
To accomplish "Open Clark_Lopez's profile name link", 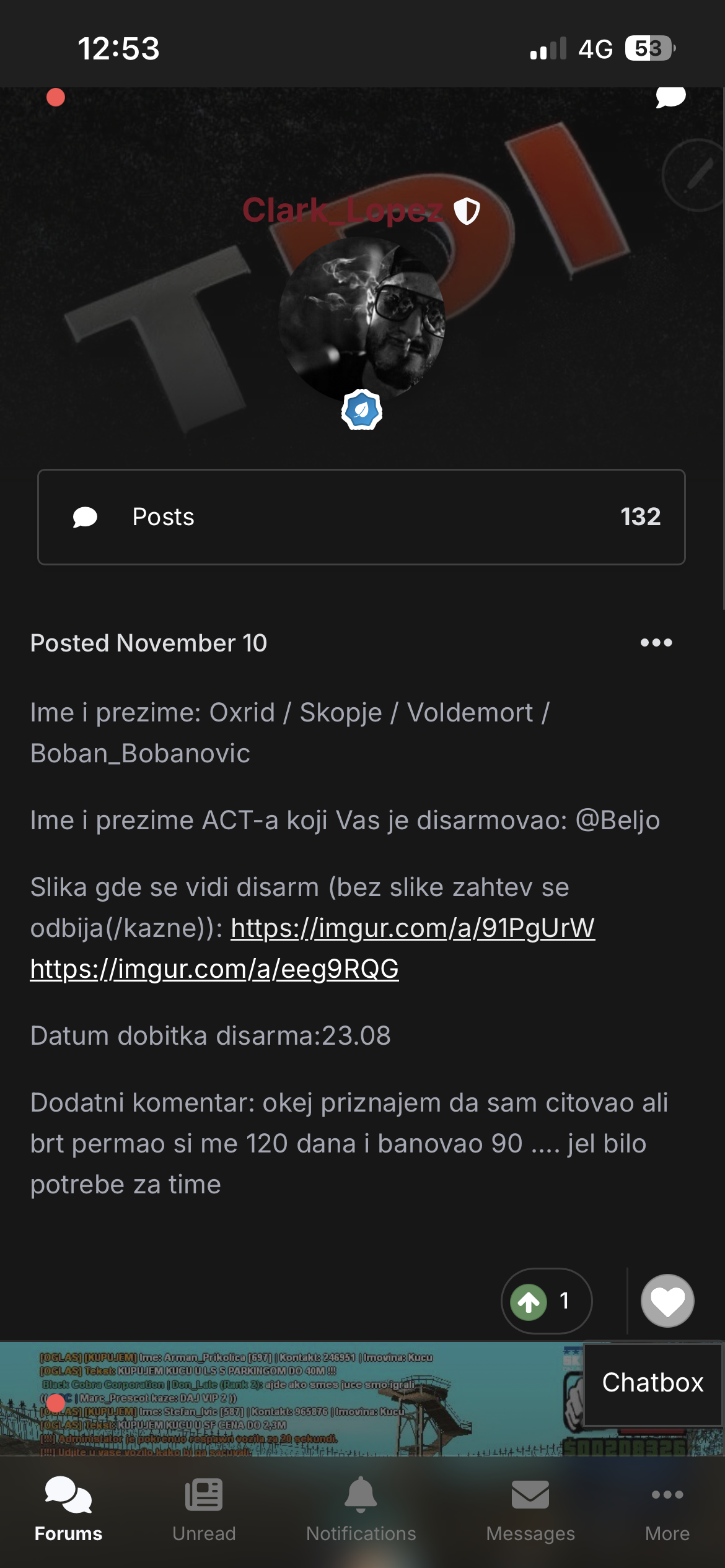I will pos(343,211).
